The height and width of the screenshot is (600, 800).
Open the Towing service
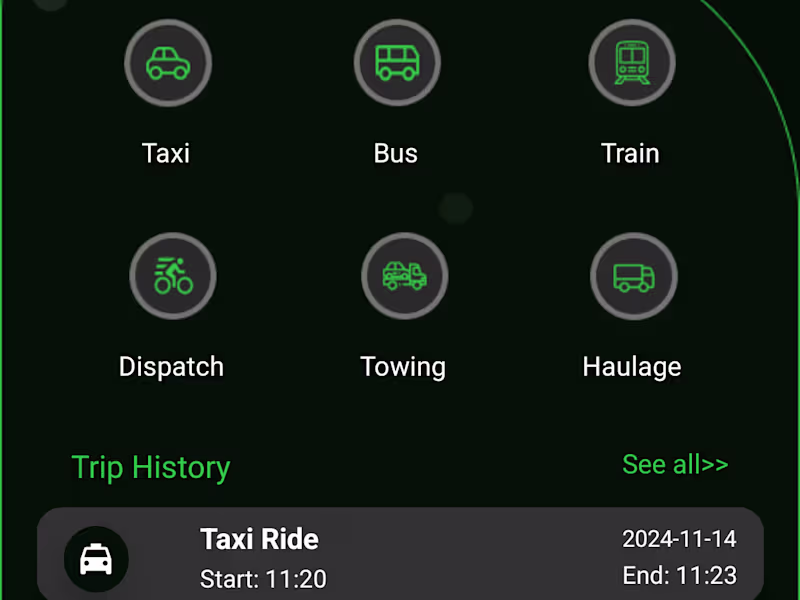(x=404, y=276)
